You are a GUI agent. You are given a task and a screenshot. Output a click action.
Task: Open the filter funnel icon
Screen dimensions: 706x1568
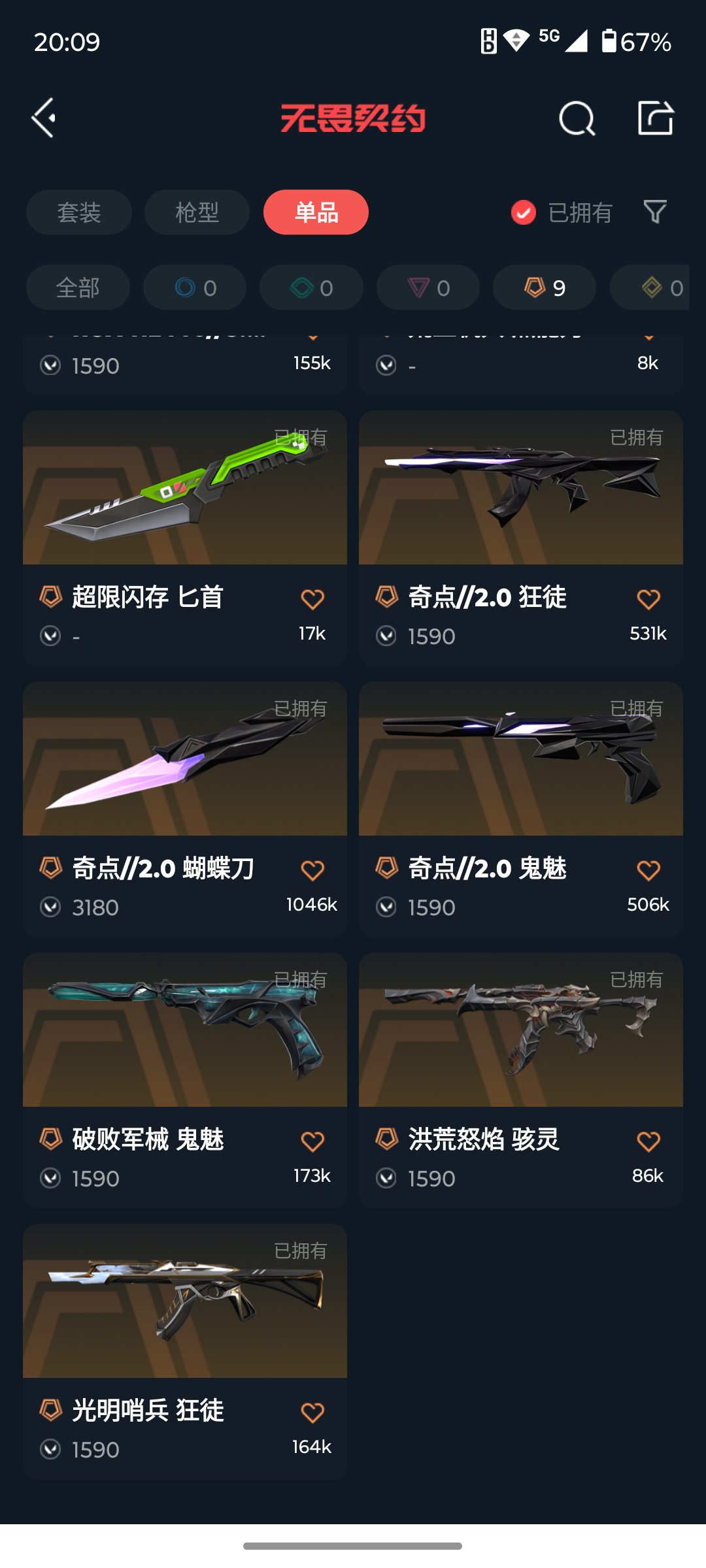pyautogui.click(x=655, y=212)
